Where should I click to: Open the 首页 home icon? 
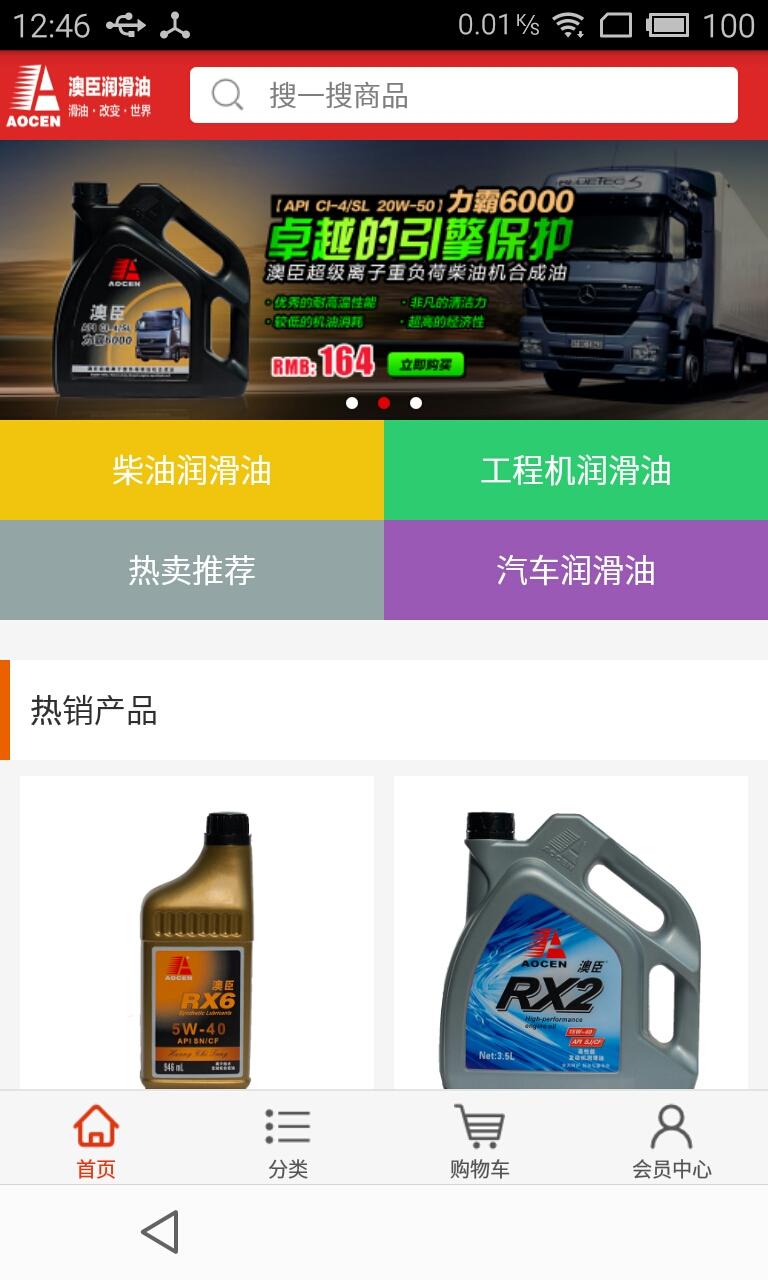(95, 1125)
